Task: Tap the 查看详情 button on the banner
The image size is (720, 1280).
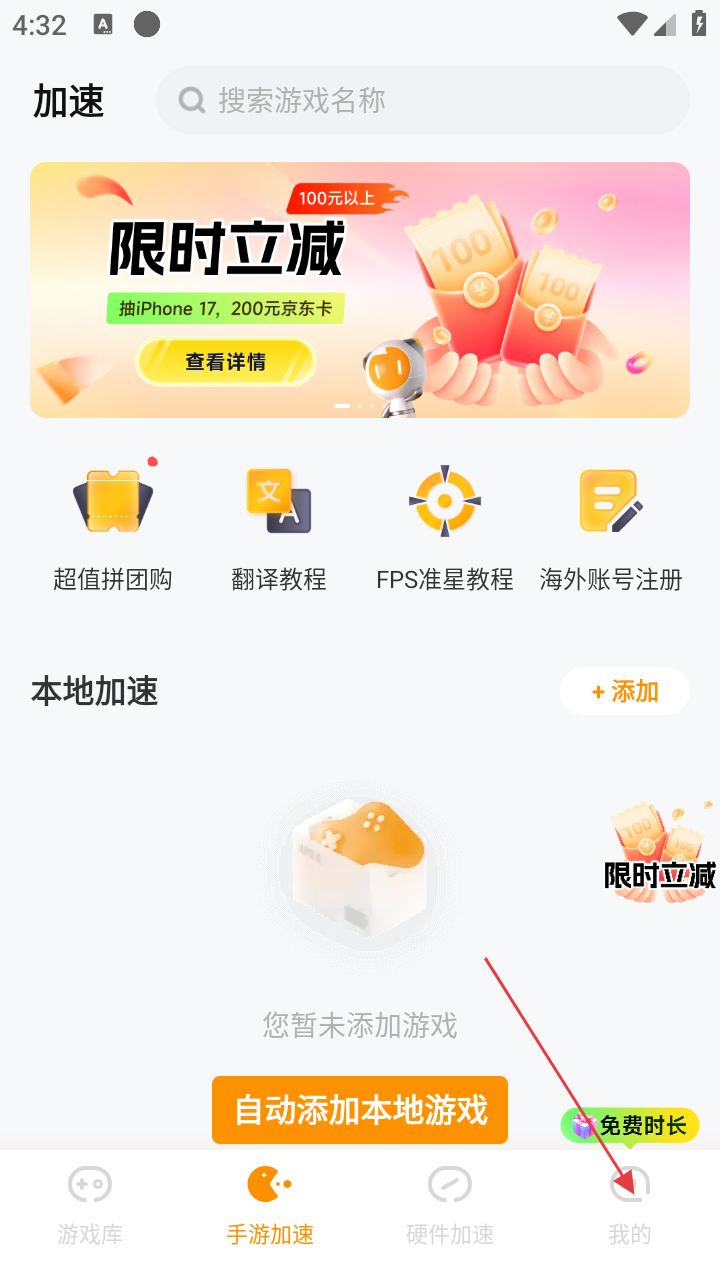Action: point(225,362)
